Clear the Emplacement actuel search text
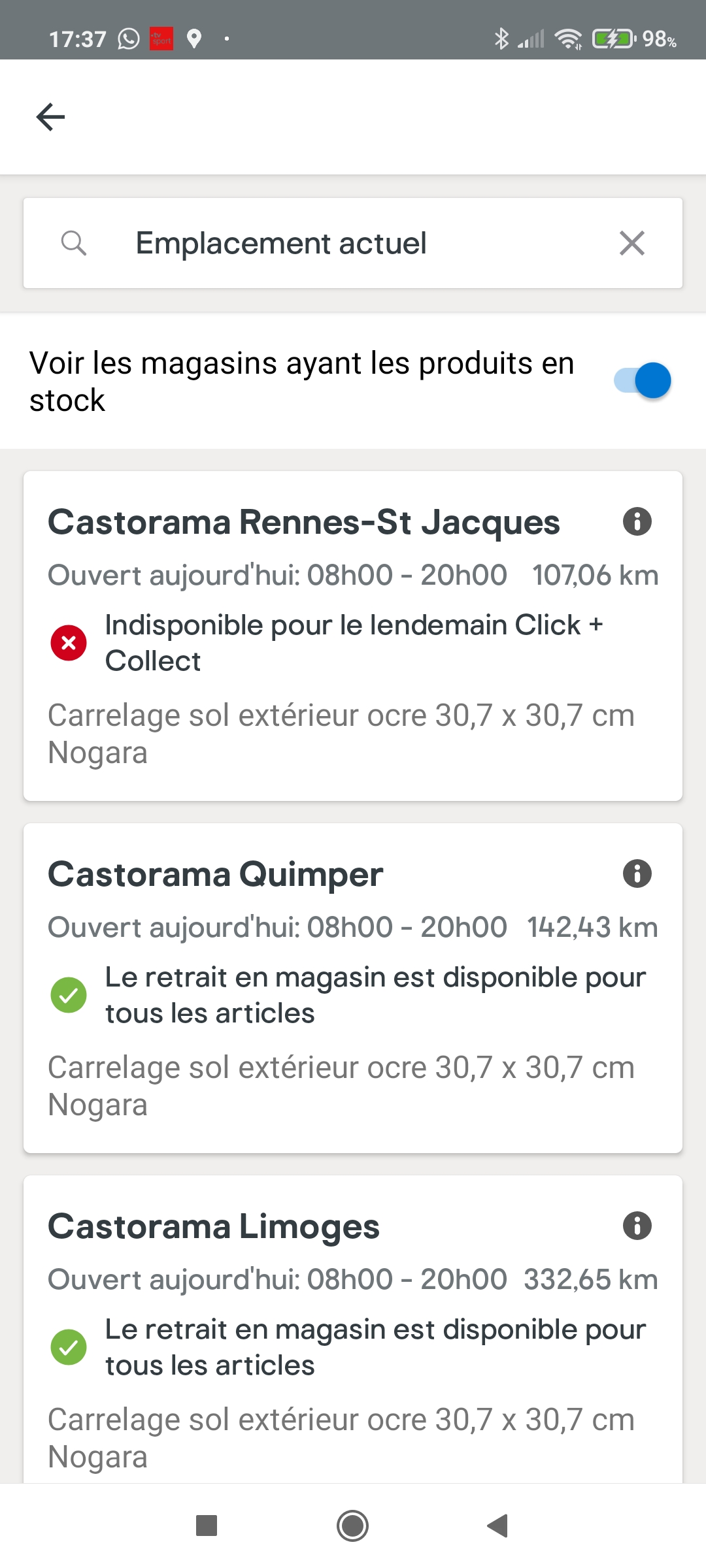Image resolution: width=706 pixels, height=1568 pixels. point(631,243)
